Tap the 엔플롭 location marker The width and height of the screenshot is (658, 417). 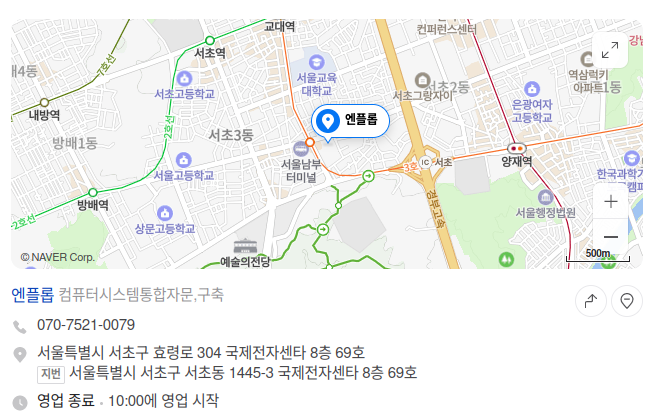point(326,121)
